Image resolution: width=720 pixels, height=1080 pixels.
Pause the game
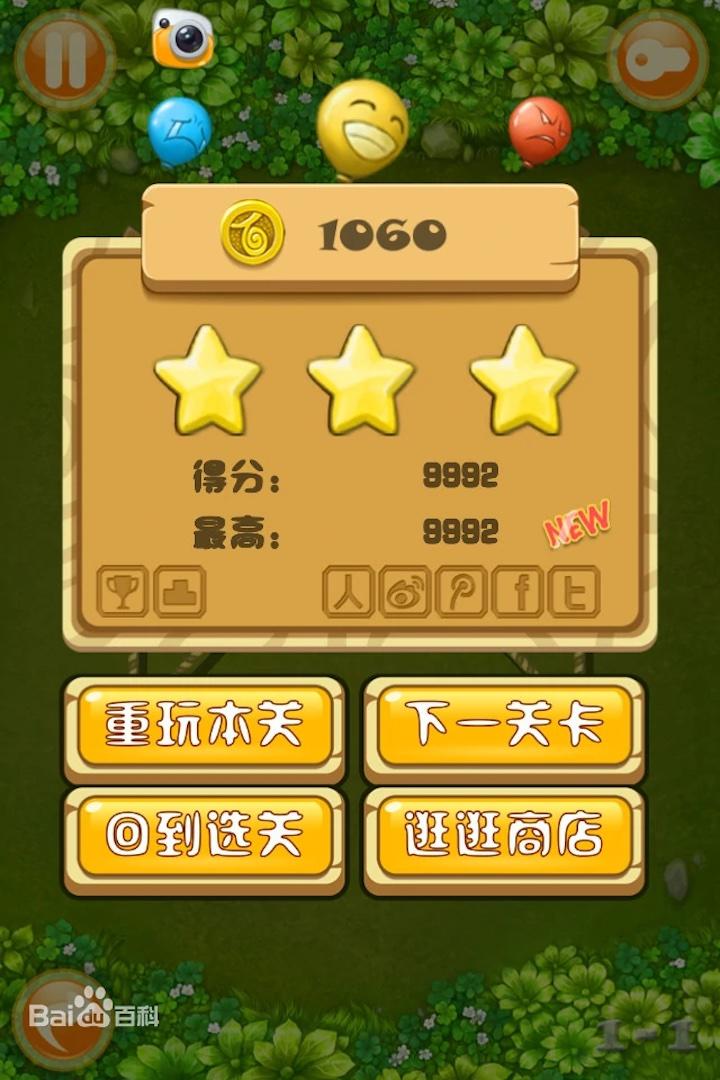point(65,60)
